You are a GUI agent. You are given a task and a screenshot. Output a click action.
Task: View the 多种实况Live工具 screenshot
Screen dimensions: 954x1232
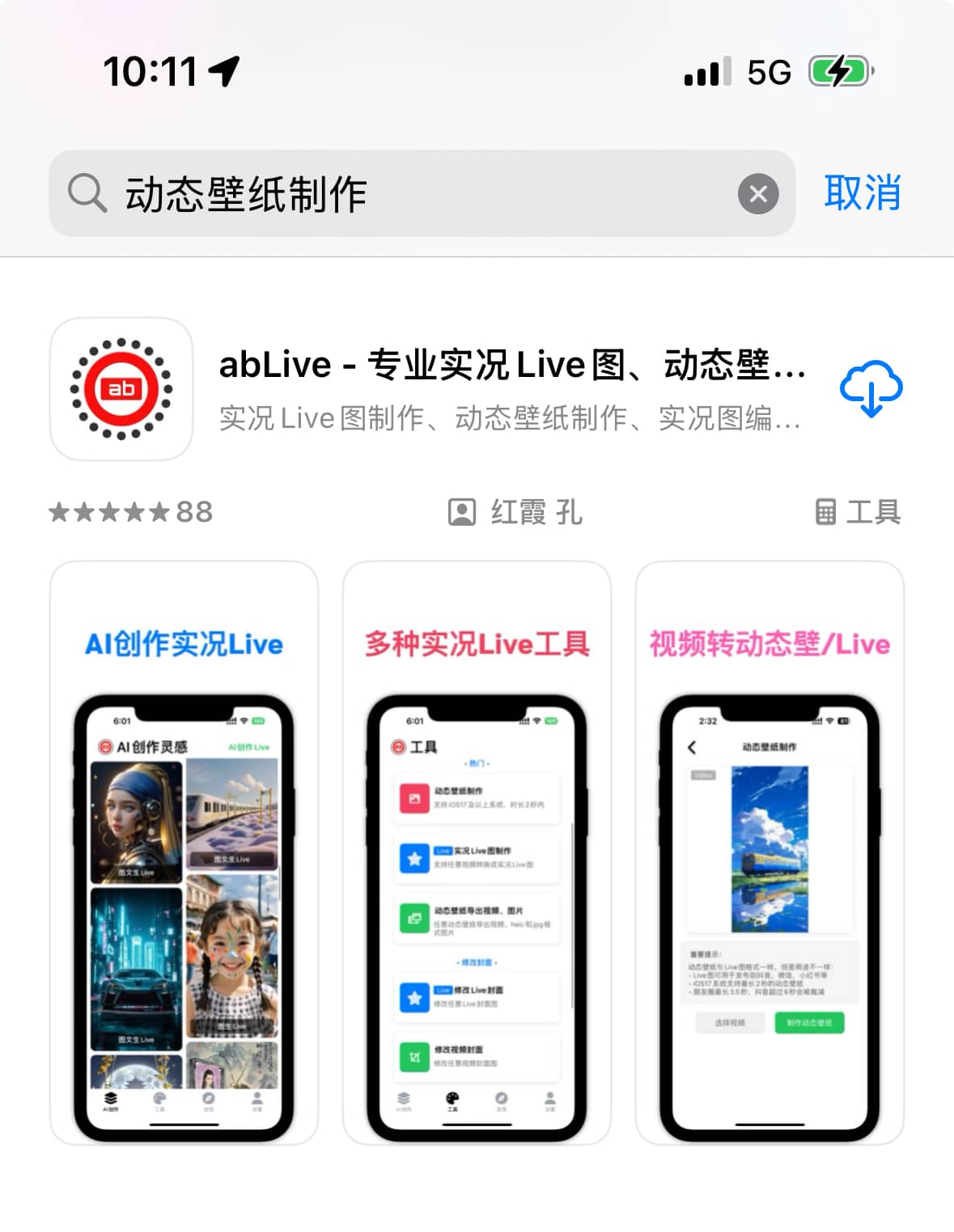tap(477, 853)
